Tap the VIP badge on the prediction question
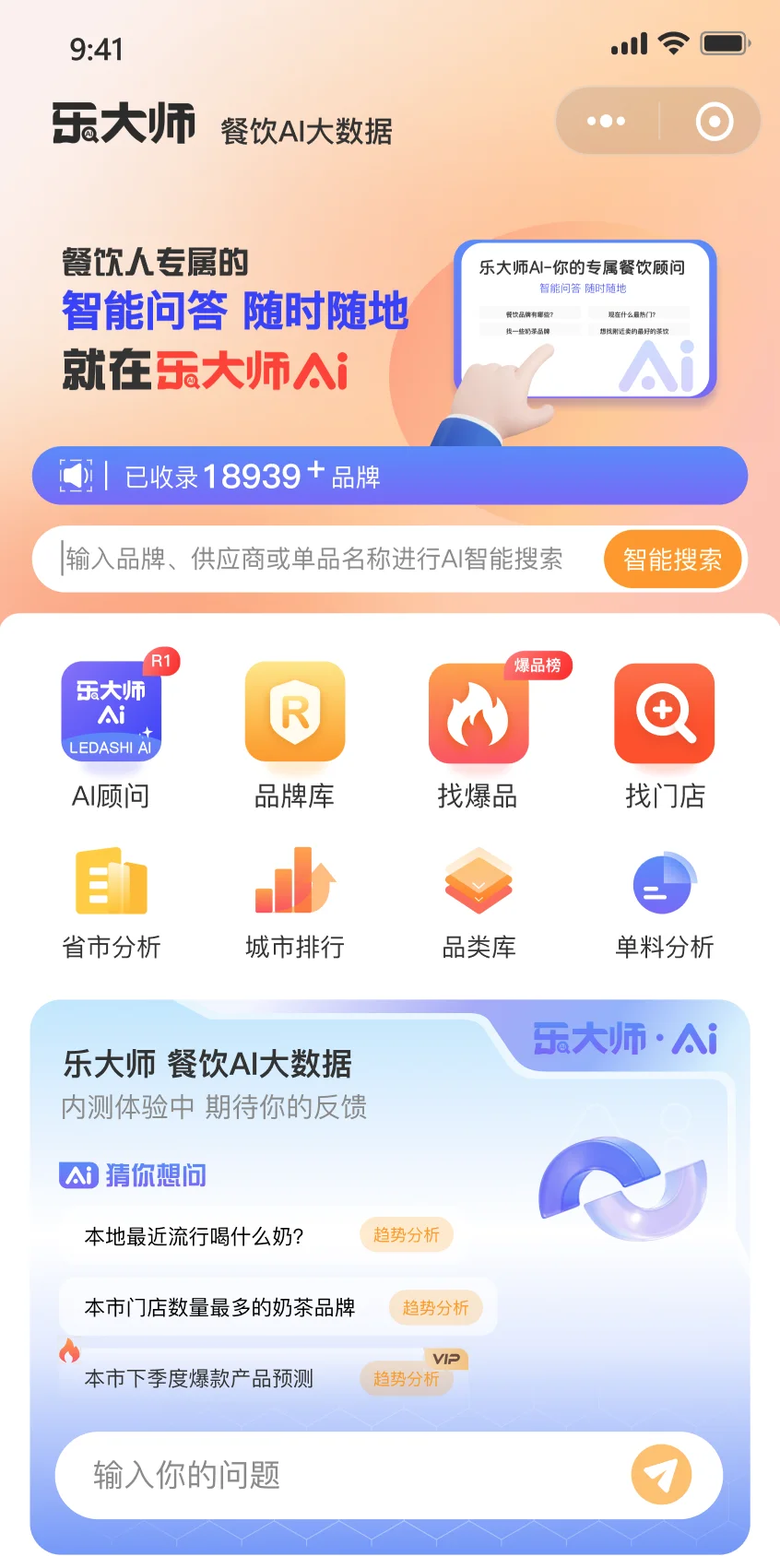Image resolution: width=780 pixels, height=1568 pixels. tap(445, 1360)
